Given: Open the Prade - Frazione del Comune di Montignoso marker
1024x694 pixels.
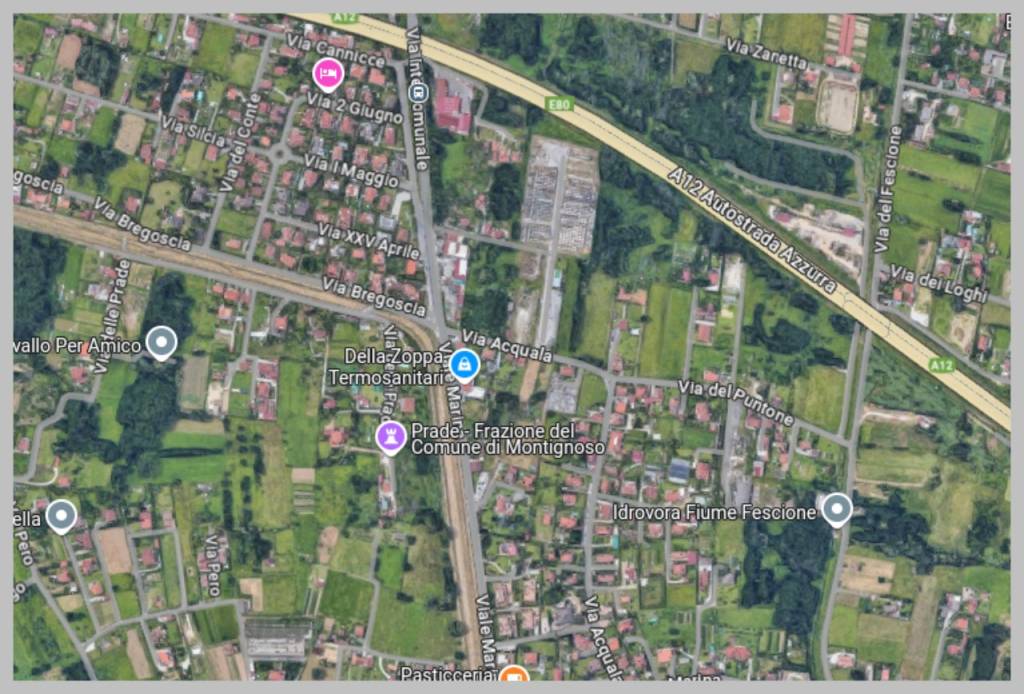Looking at the screenshot, I should point(390,436).
